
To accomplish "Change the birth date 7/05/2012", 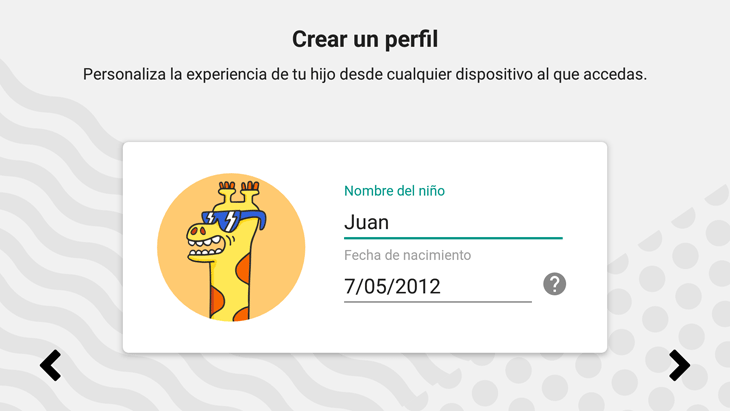I will pos(437,286).
